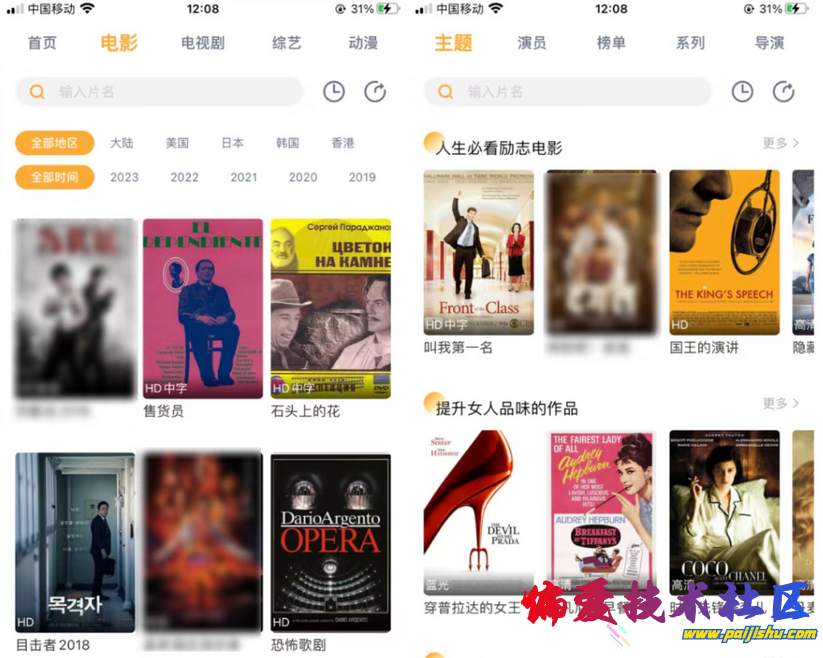Select the 韩国 region filter
Viewport: 823px width, 658px height.
pyautogui.click(x=287, y=143)
